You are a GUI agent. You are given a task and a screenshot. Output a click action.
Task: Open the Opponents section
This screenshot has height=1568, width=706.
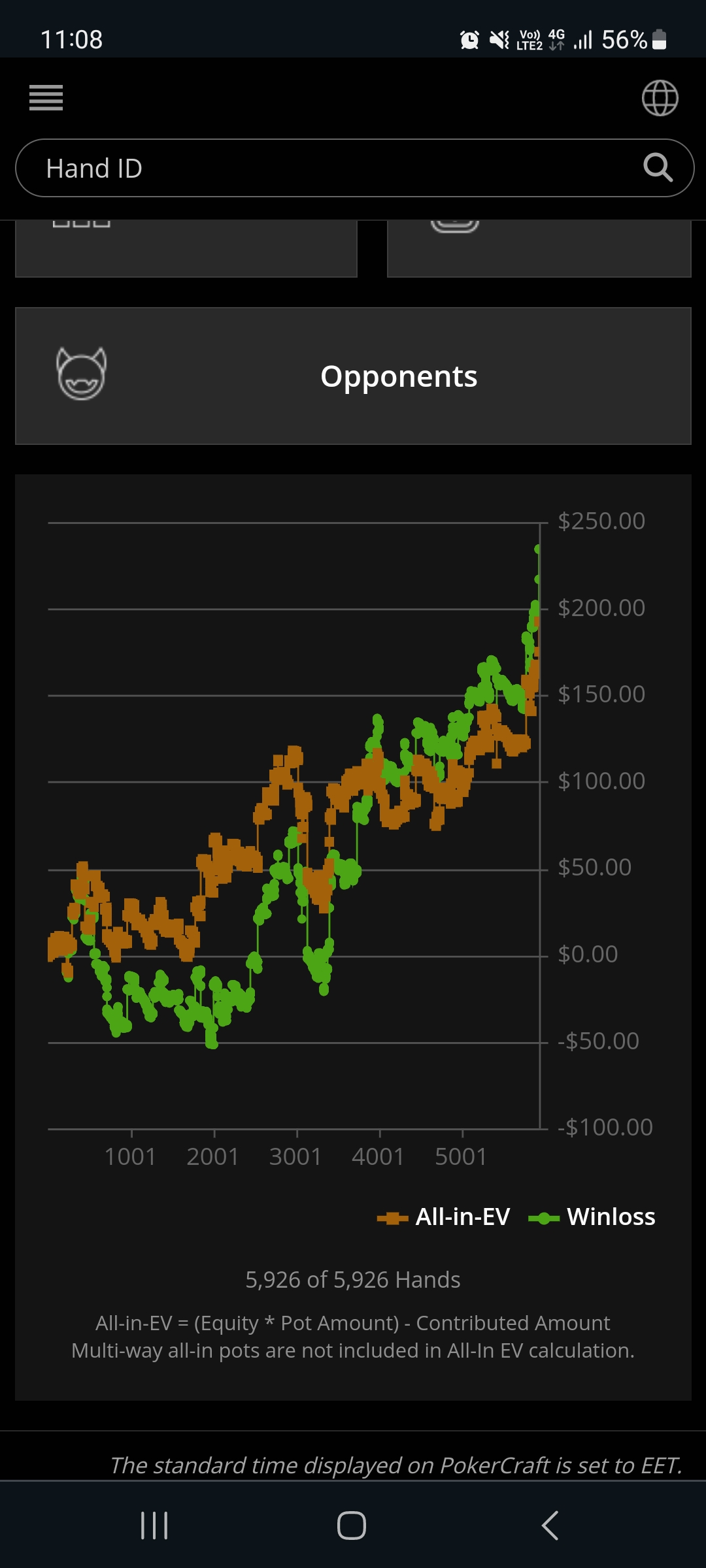coord(353,376)
